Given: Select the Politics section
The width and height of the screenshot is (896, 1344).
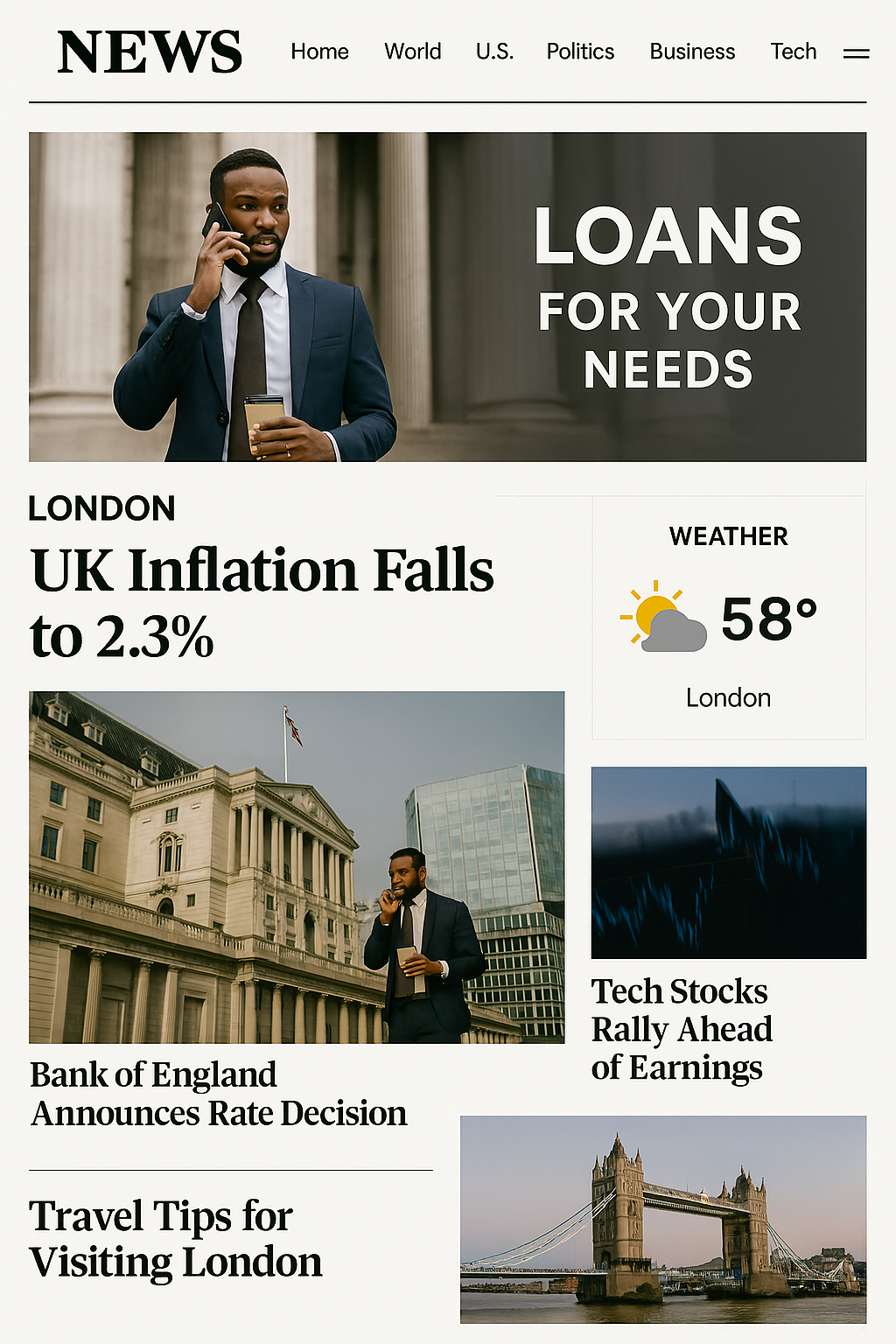Looking at the screenshot, I should [580, 52].
